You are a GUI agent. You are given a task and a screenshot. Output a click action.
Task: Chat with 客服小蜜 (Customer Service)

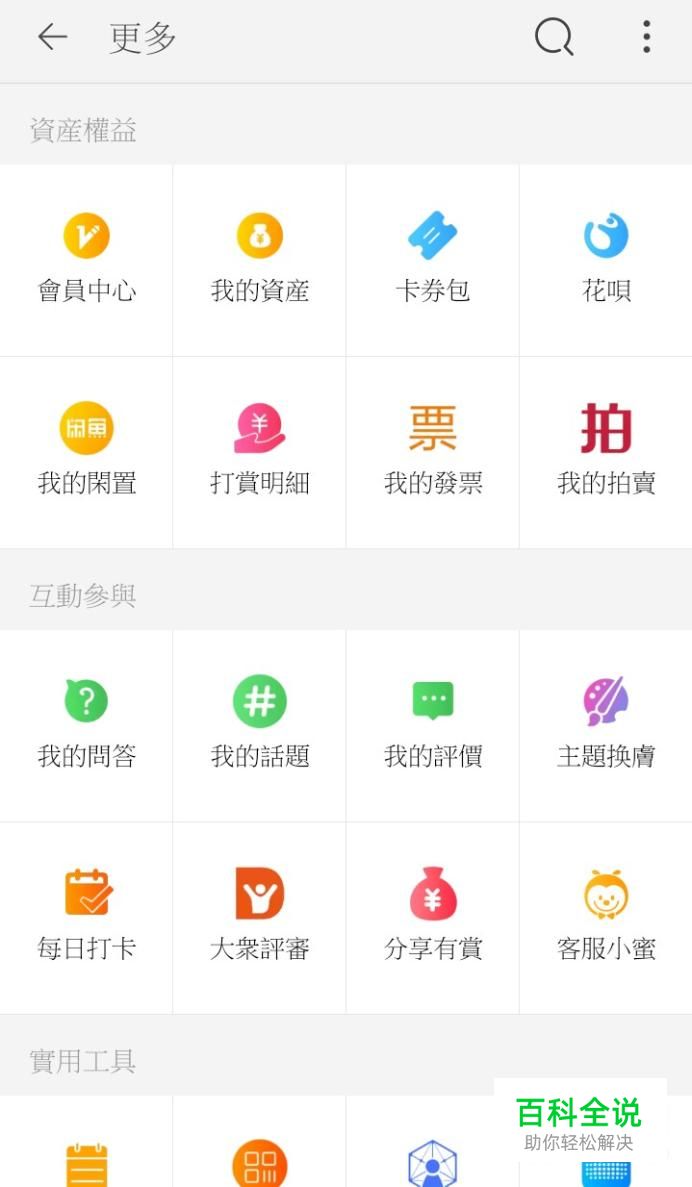tap(606, 917)
